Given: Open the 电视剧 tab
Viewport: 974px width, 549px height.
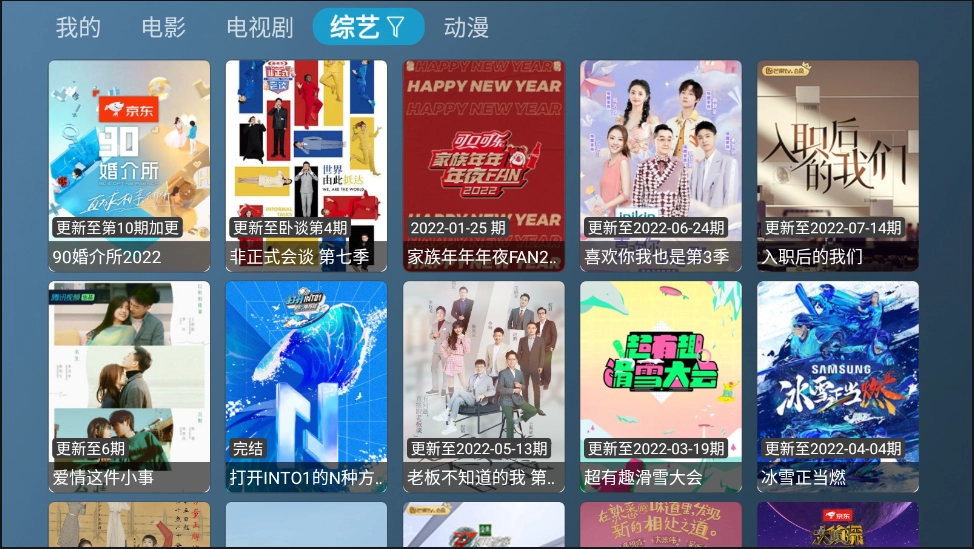Looking at the screenshot, I should (260, 27).
